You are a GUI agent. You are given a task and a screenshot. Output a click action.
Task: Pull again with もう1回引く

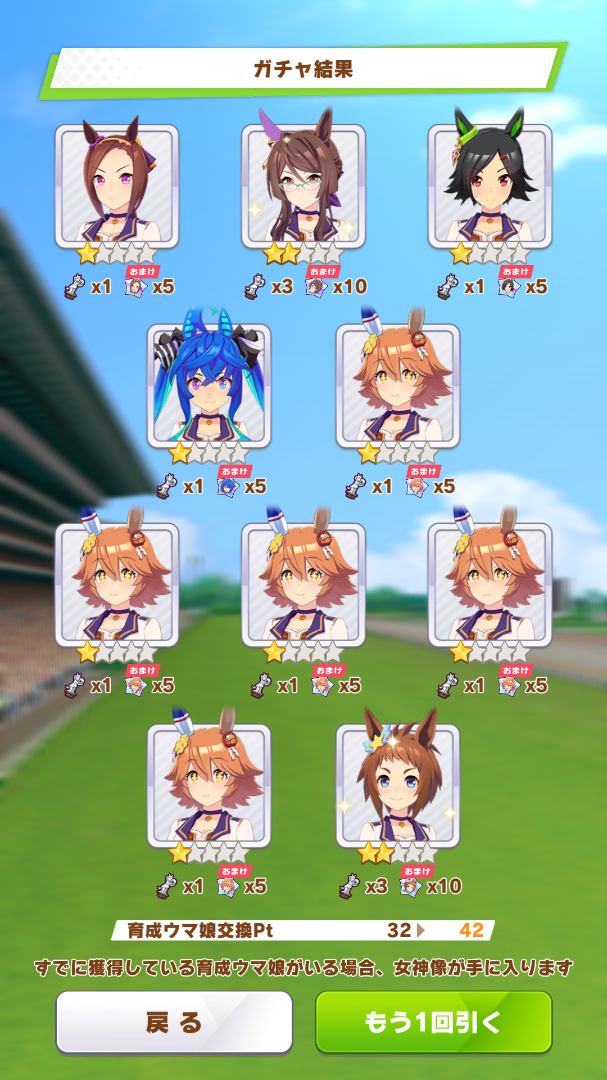click(x=434, y=1022)
